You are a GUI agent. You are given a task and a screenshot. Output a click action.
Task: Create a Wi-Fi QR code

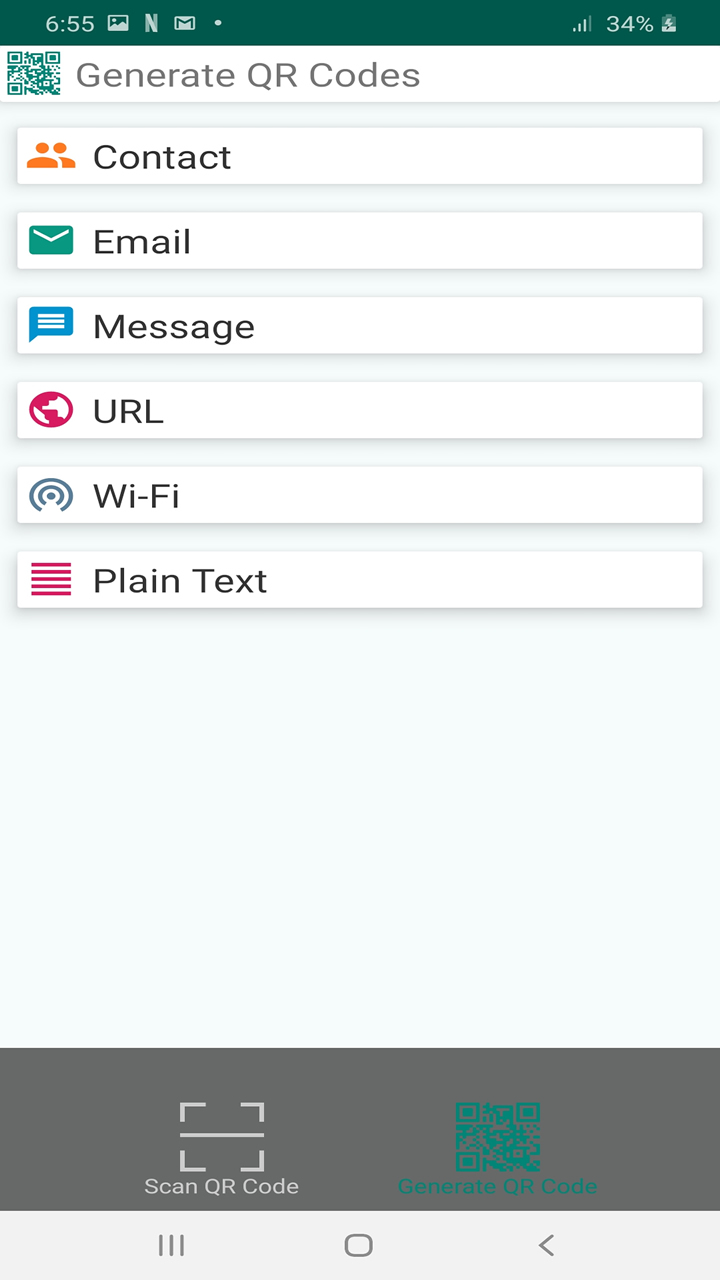[360, 495]
